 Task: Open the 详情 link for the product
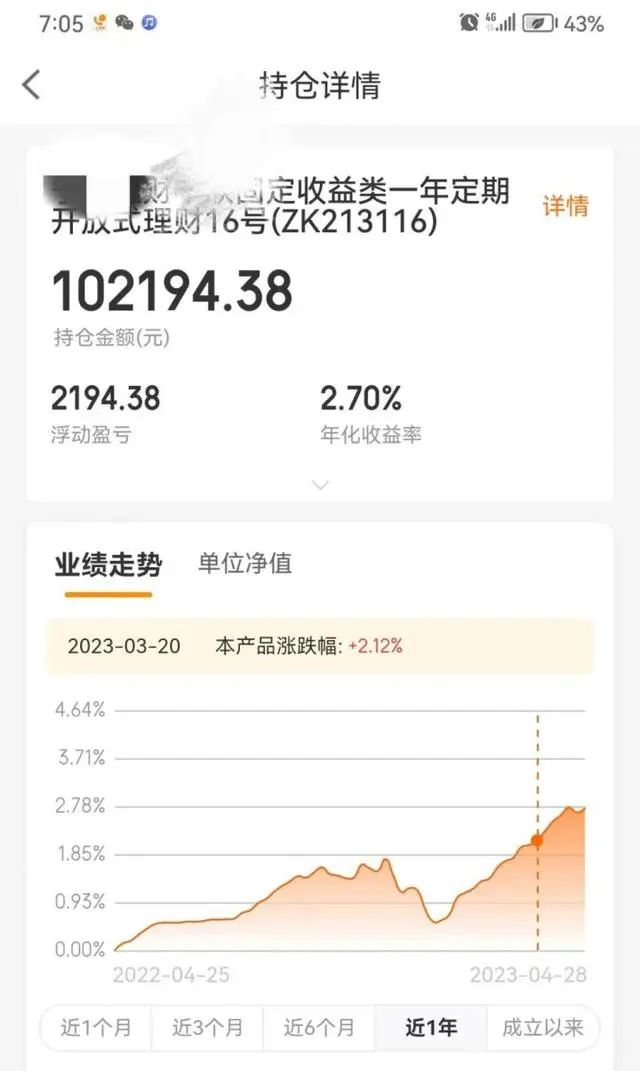point(565,206)
